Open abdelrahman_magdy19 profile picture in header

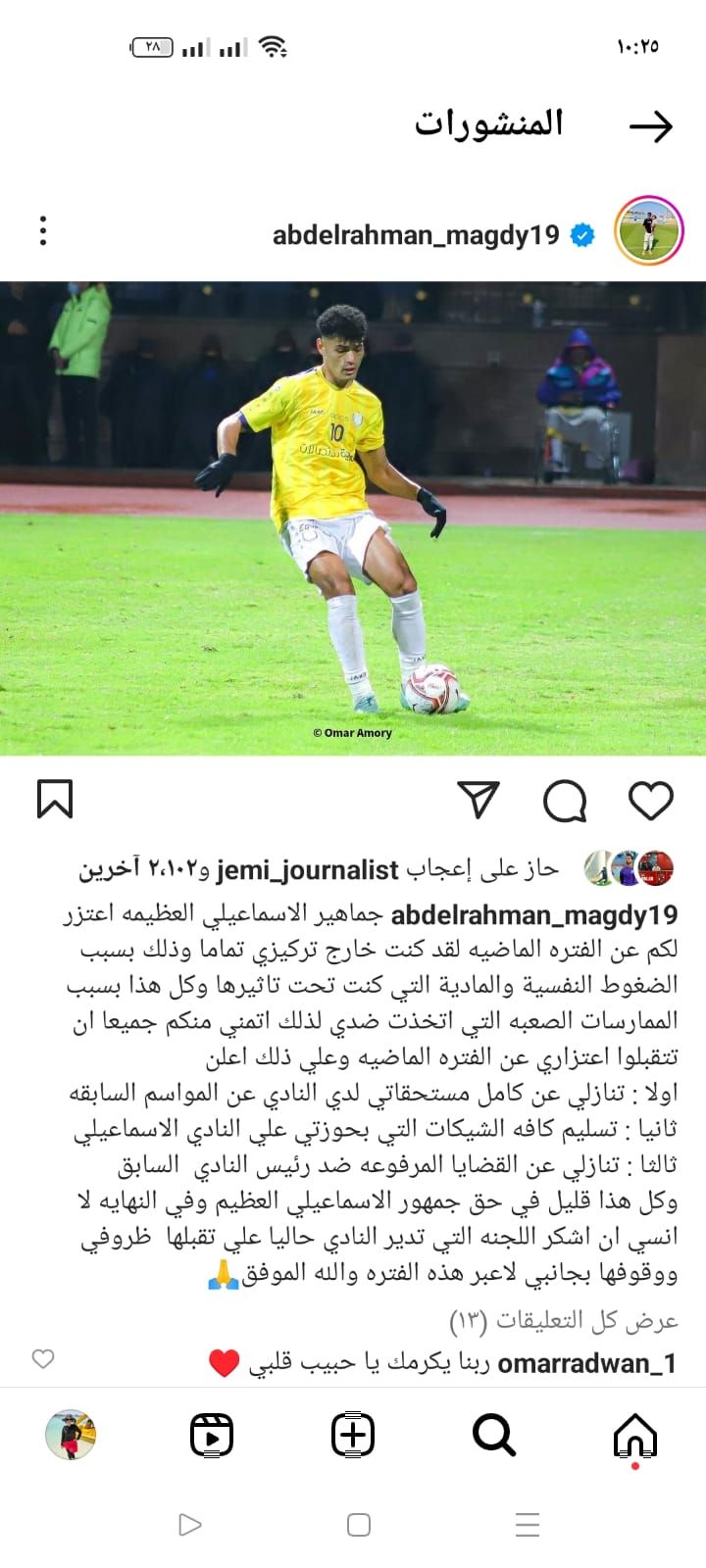click(x=648, y=232)
